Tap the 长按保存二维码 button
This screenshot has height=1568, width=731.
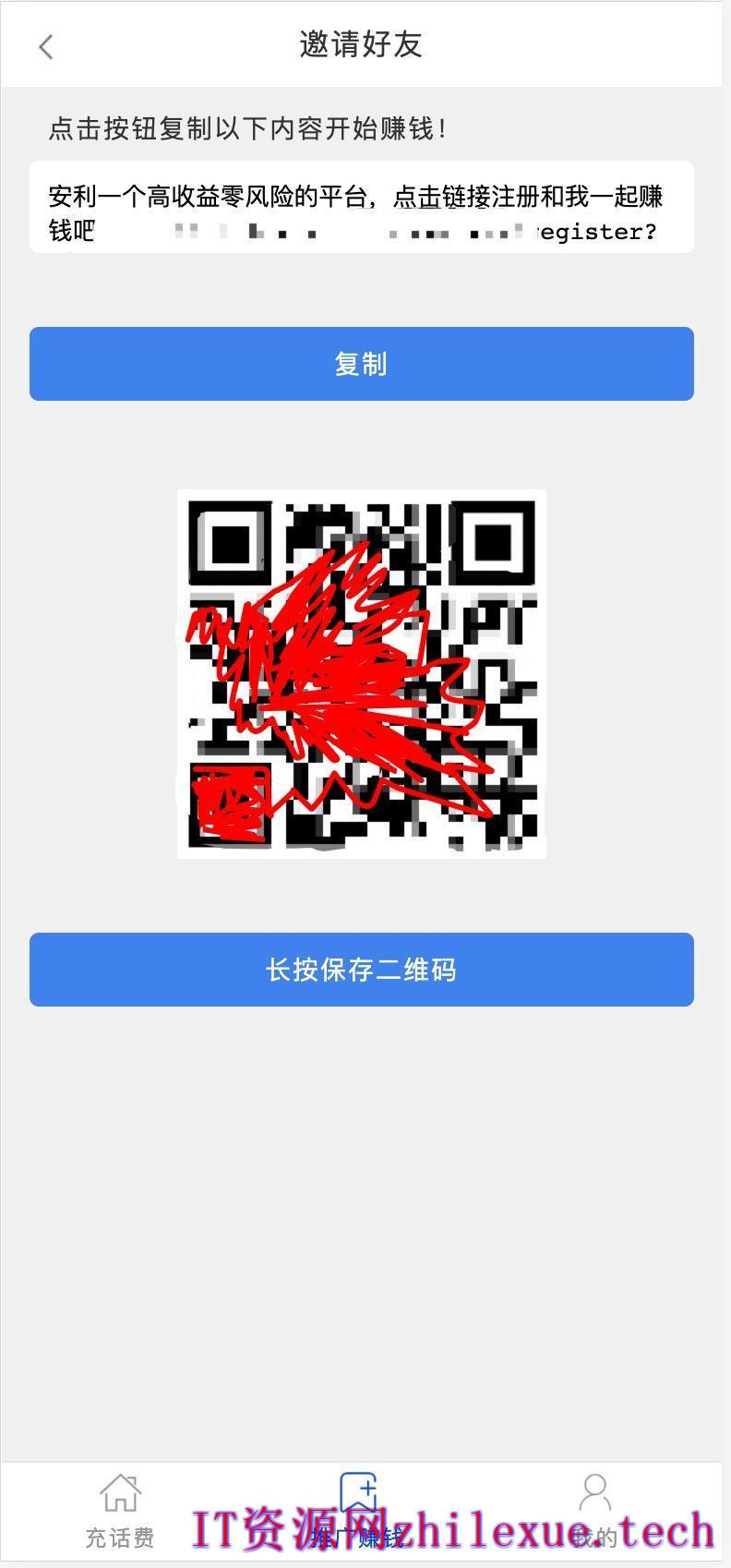coord(362,970)
